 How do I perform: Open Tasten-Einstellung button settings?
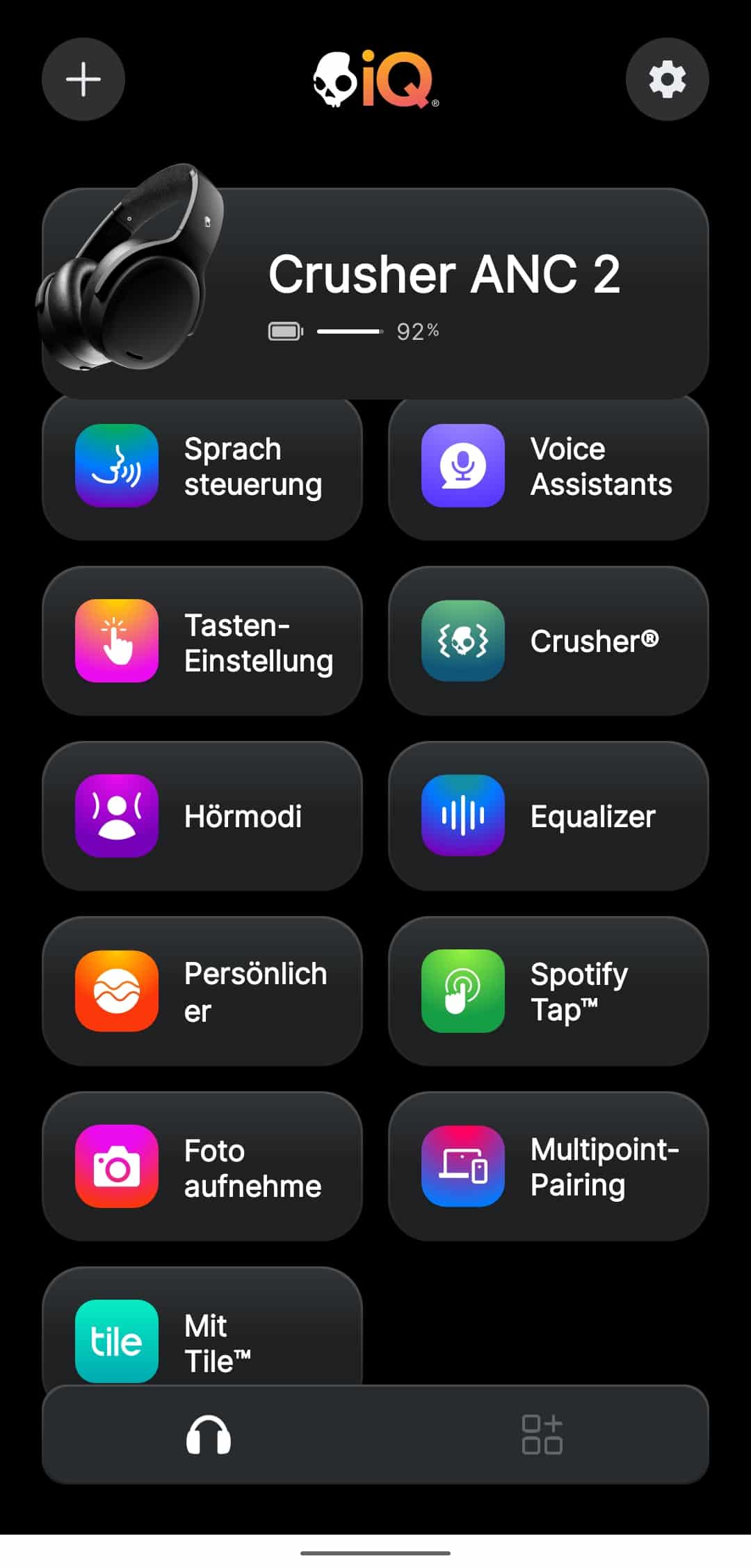pyautogui.click(x=202, y=642)
